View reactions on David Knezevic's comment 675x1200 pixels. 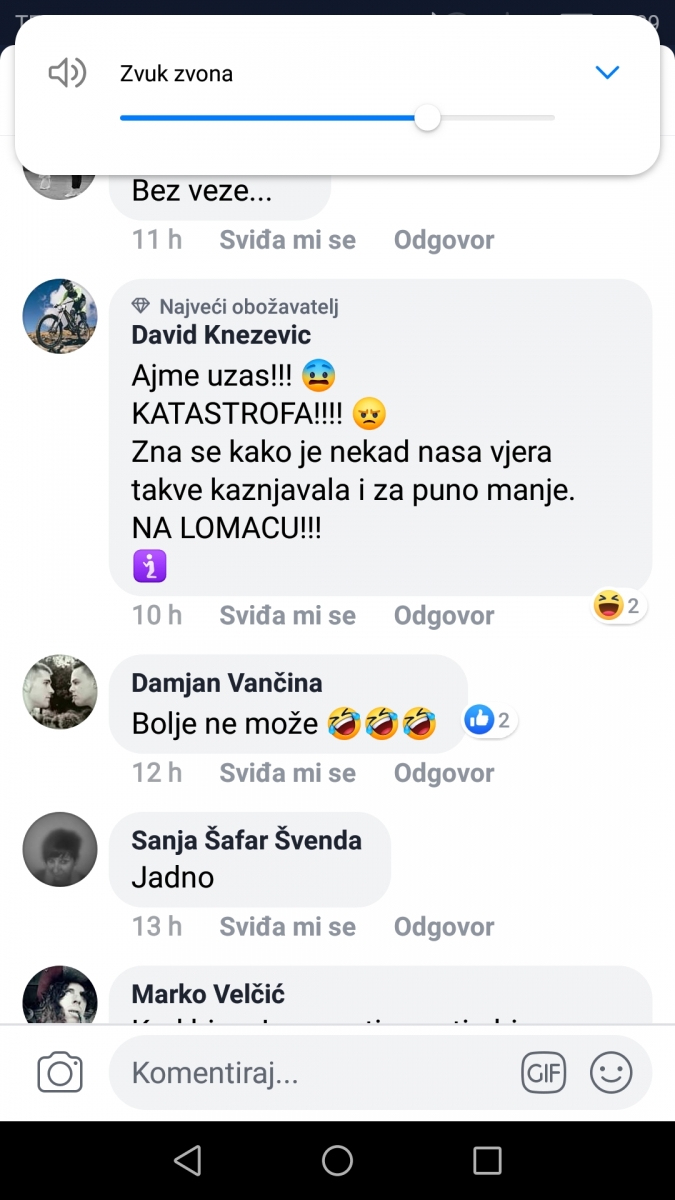point(619,605)
